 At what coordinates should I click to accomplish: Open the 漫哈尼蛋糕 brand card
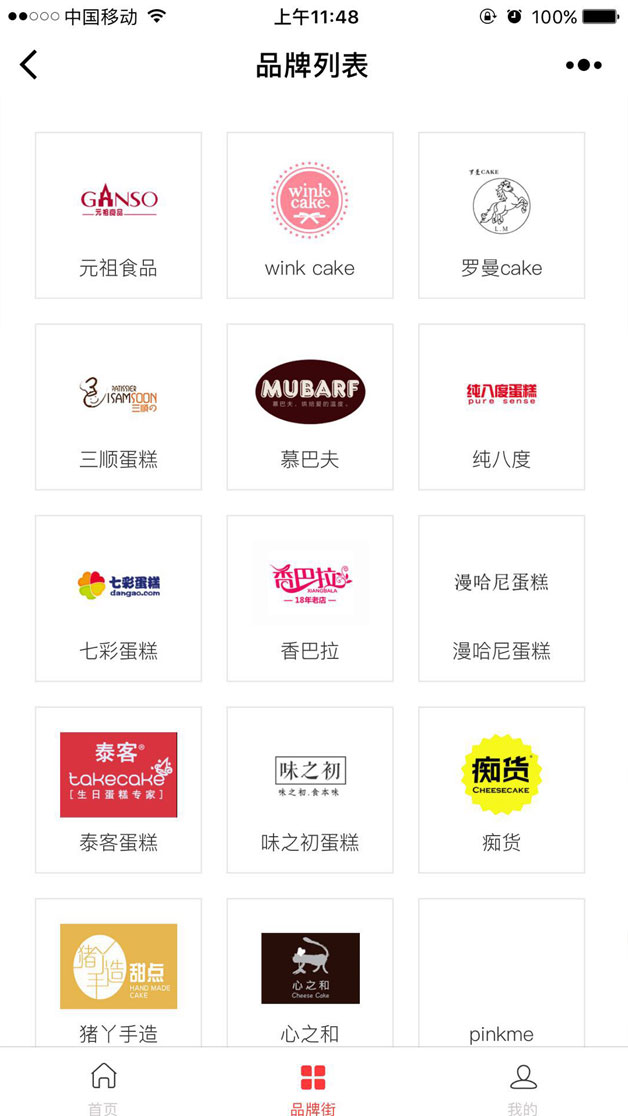click(501, 598)
